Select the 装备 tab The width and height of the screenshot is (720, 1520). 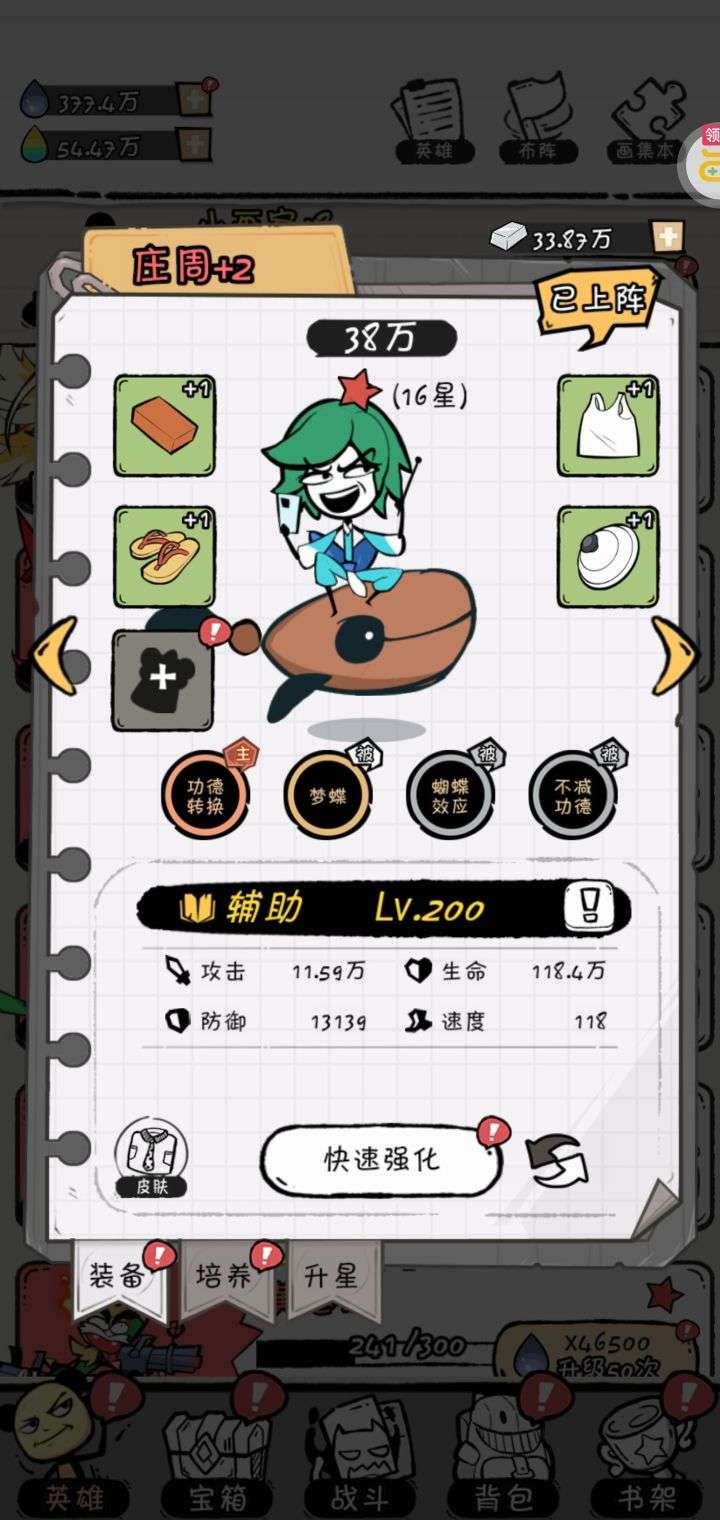[x=119, y=1277]
